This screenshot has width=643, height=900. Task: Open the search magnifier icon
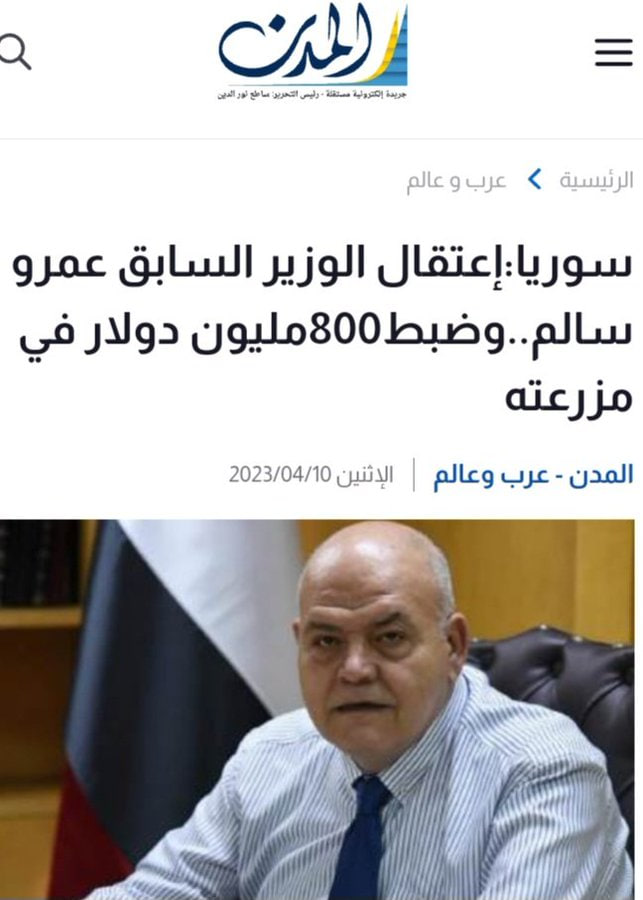pyautogui.click(x=14, y=52)
